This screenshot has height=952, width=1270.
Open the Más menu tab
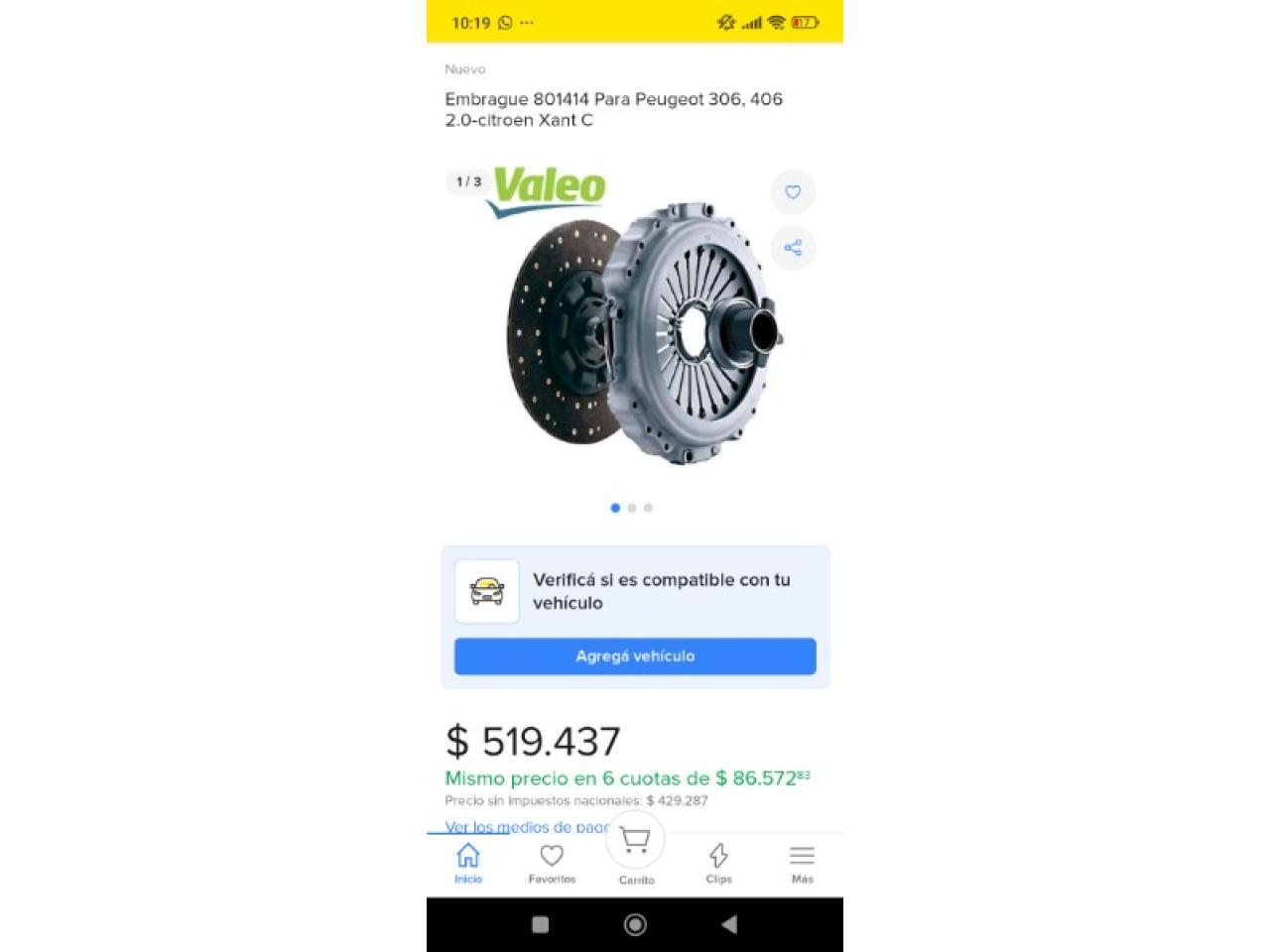coord(802,863)
